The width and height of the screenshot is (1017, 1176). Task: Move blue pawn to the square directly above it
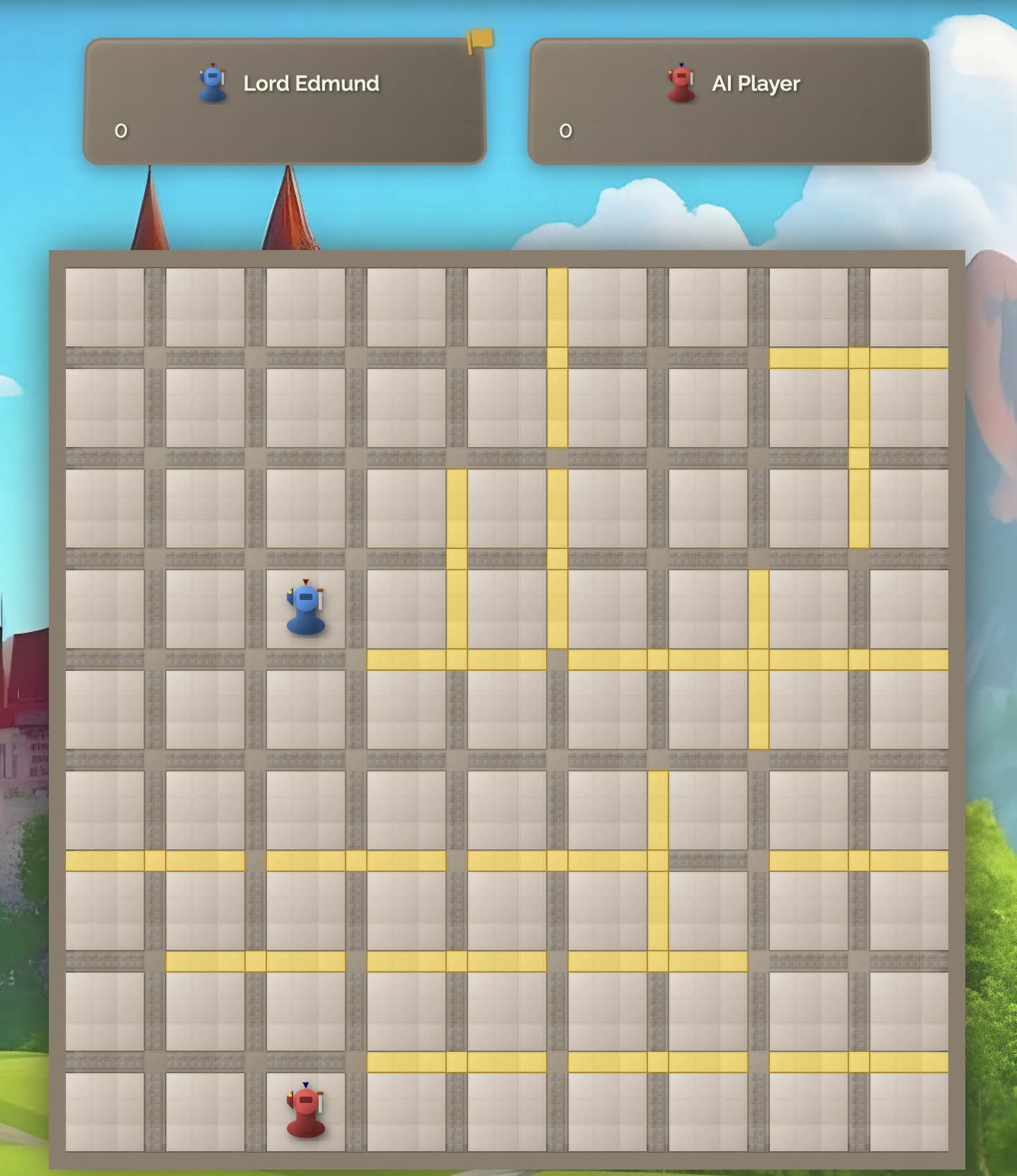(305, 508)
